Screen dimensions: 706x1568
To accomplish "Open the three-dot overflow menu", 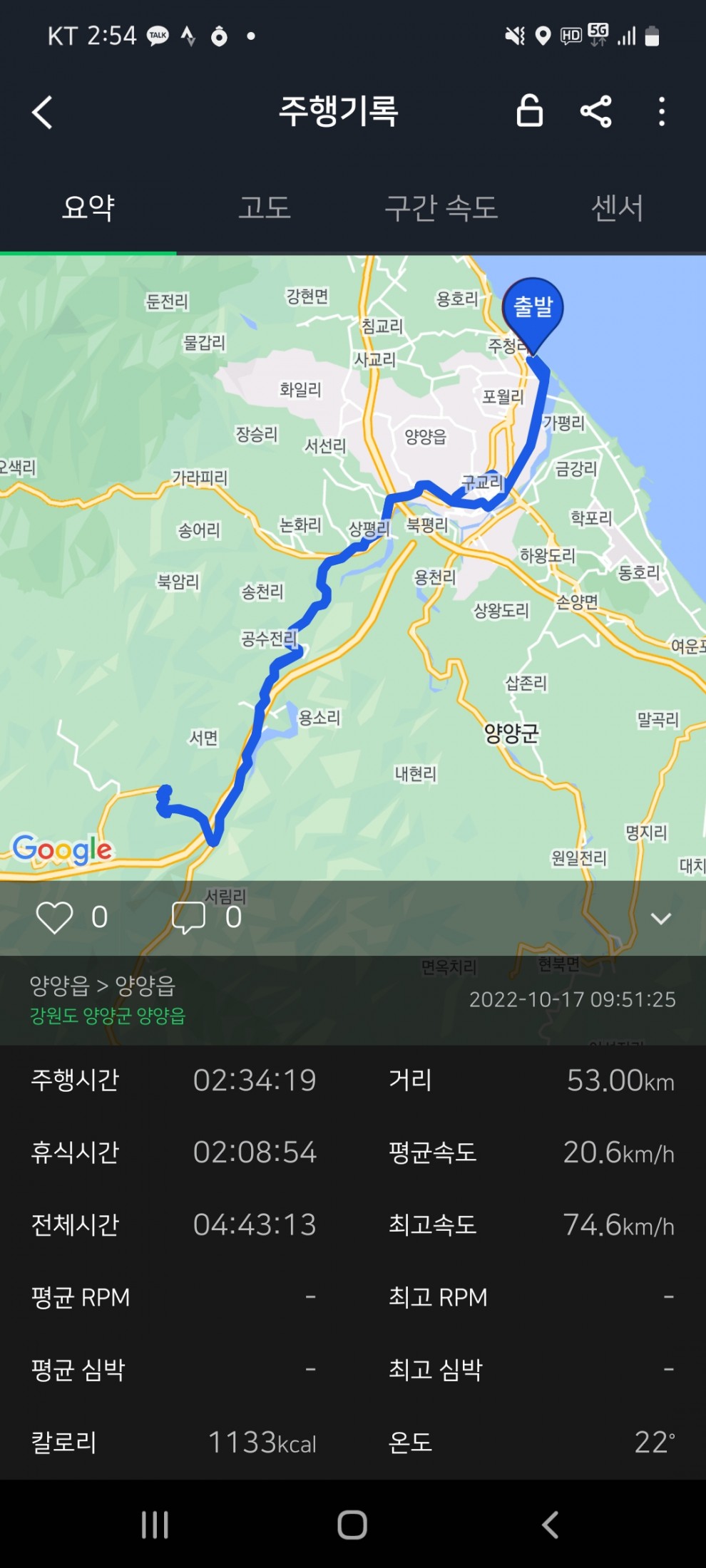I will point(662,112).
